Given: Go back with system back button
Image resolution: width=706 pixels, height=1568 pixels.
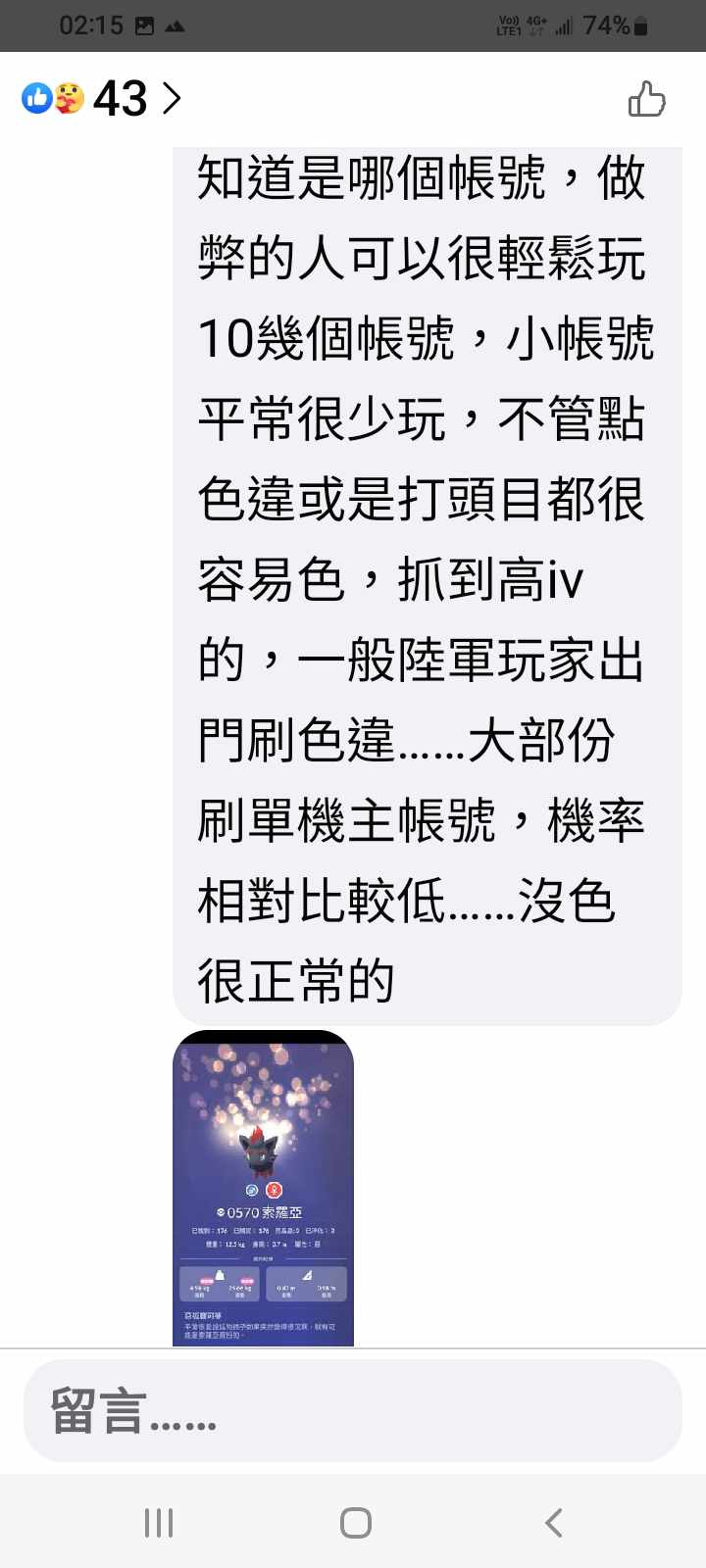Looking at the screenshot, I should point(553,1523).
